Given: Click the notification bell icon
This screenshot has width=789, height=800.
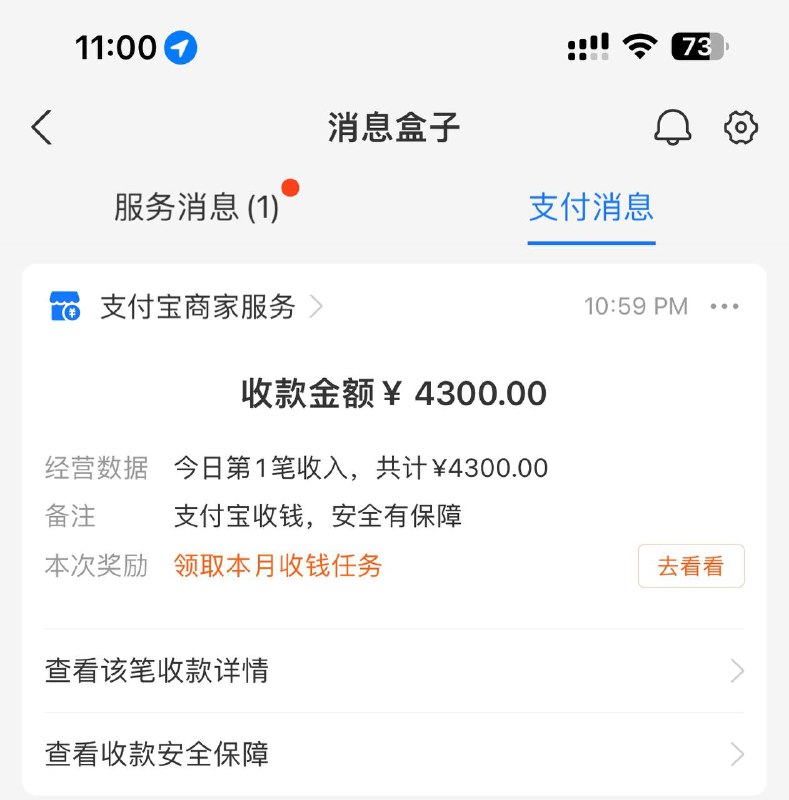Looking at the screenshot, I should click(x=672, y=127).
